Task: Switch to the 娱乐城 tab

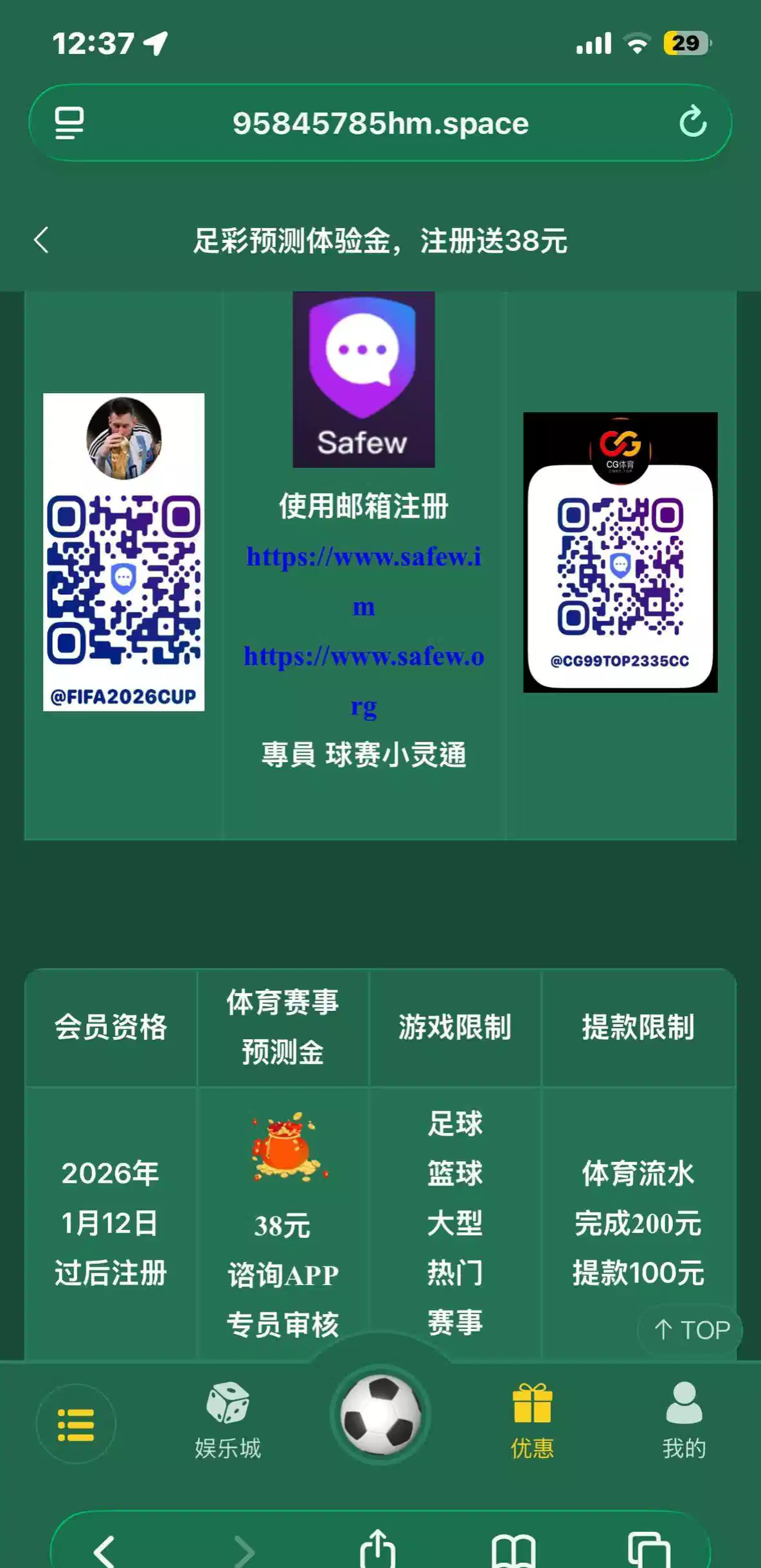Action: [x=228, y=1421]
